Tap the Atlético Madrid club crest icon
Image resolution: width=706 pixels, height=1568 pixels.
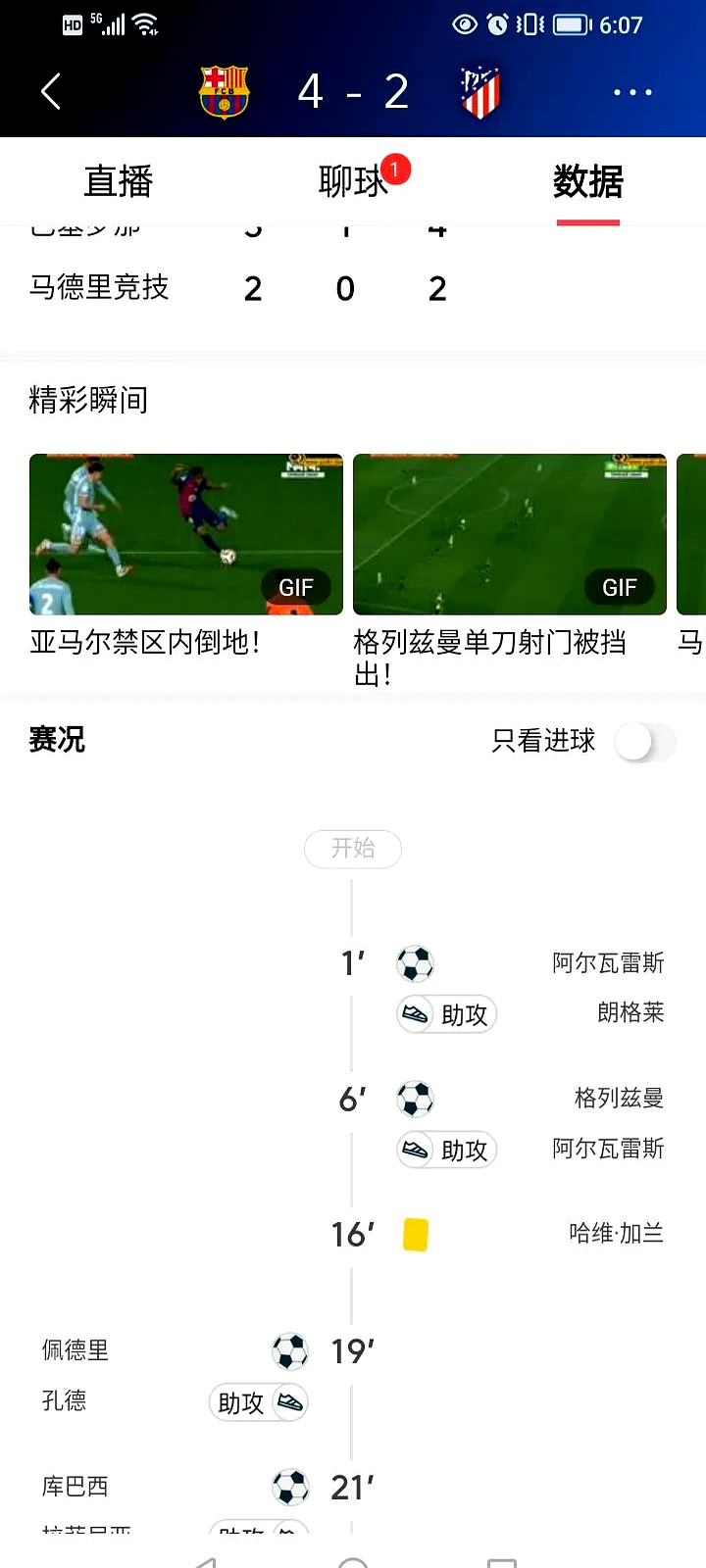[479, 90]
